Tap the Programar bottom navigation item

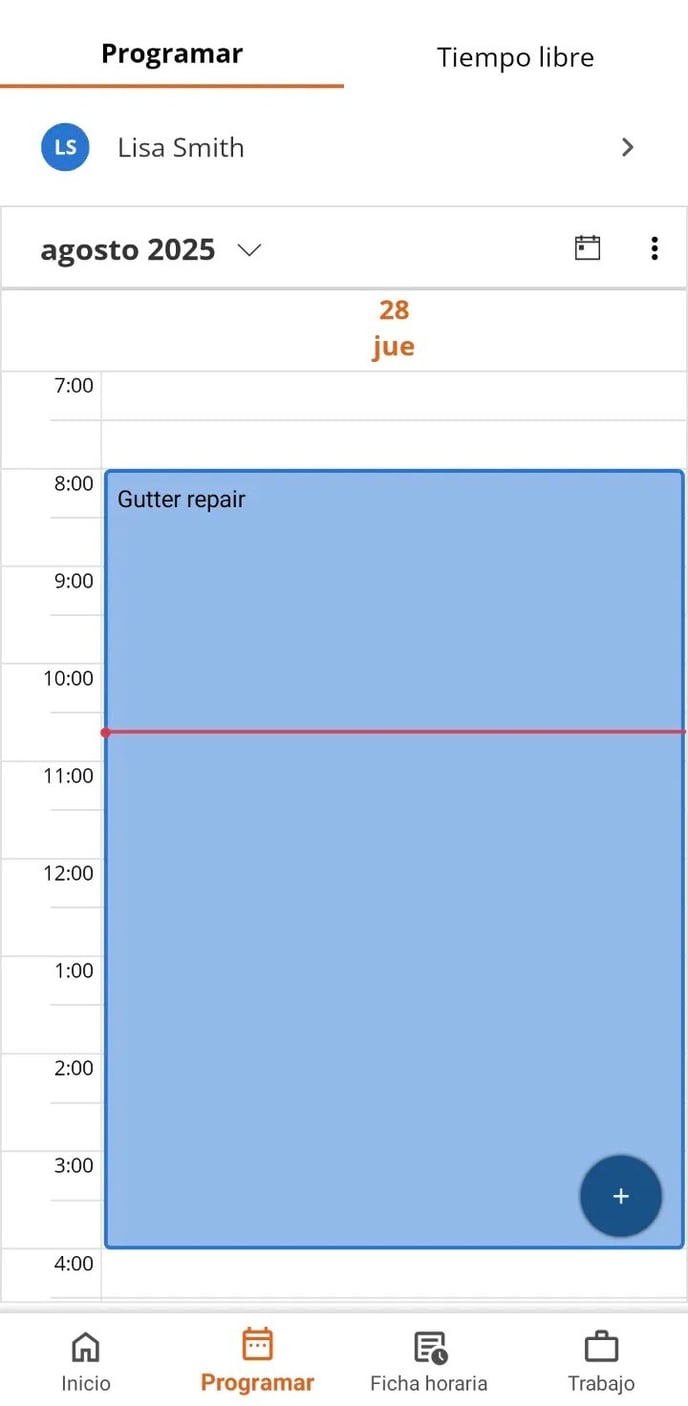coord(257,1361)
